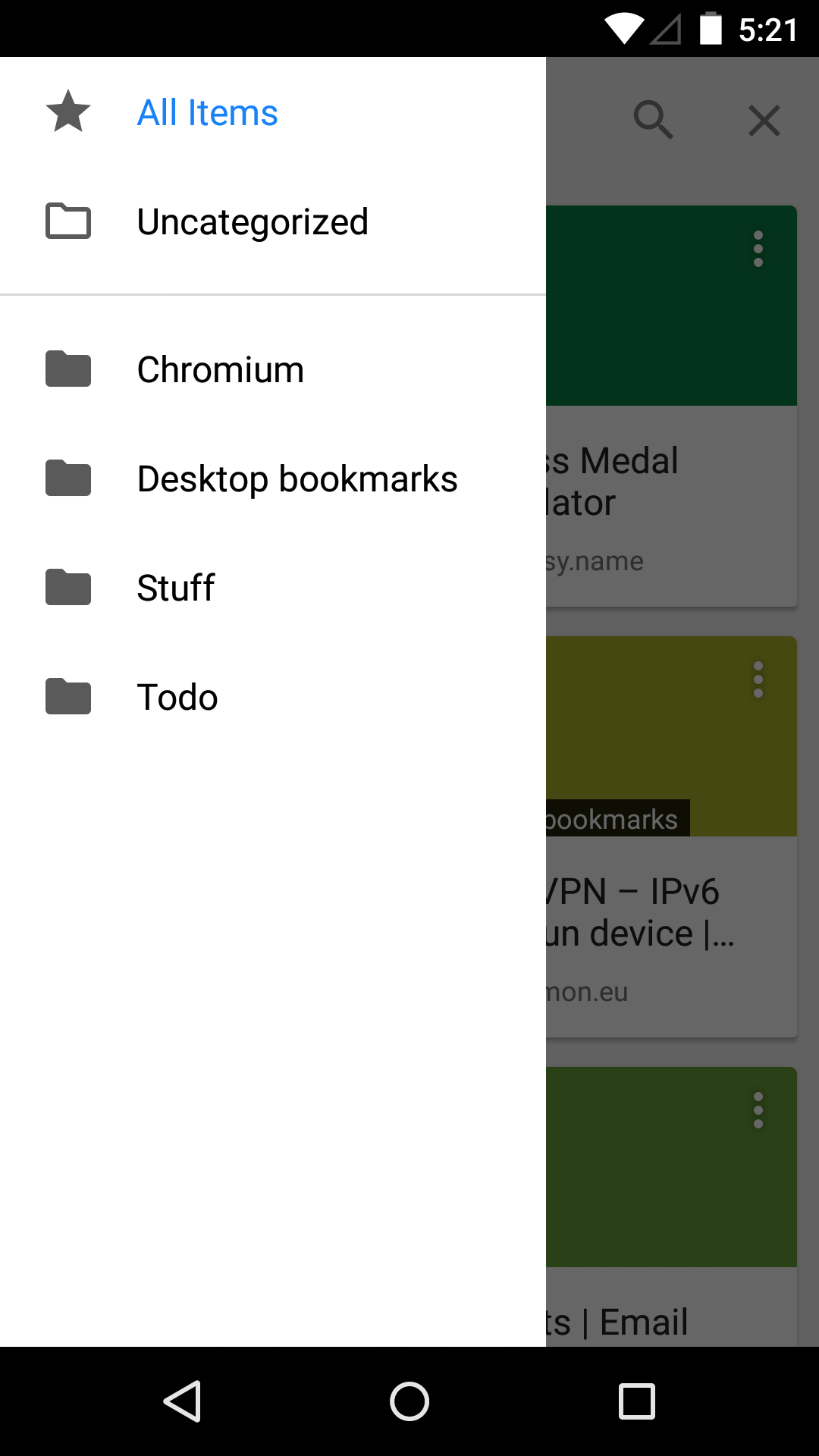
Task: Close the bookmarks screen
Action: point(764,120)
